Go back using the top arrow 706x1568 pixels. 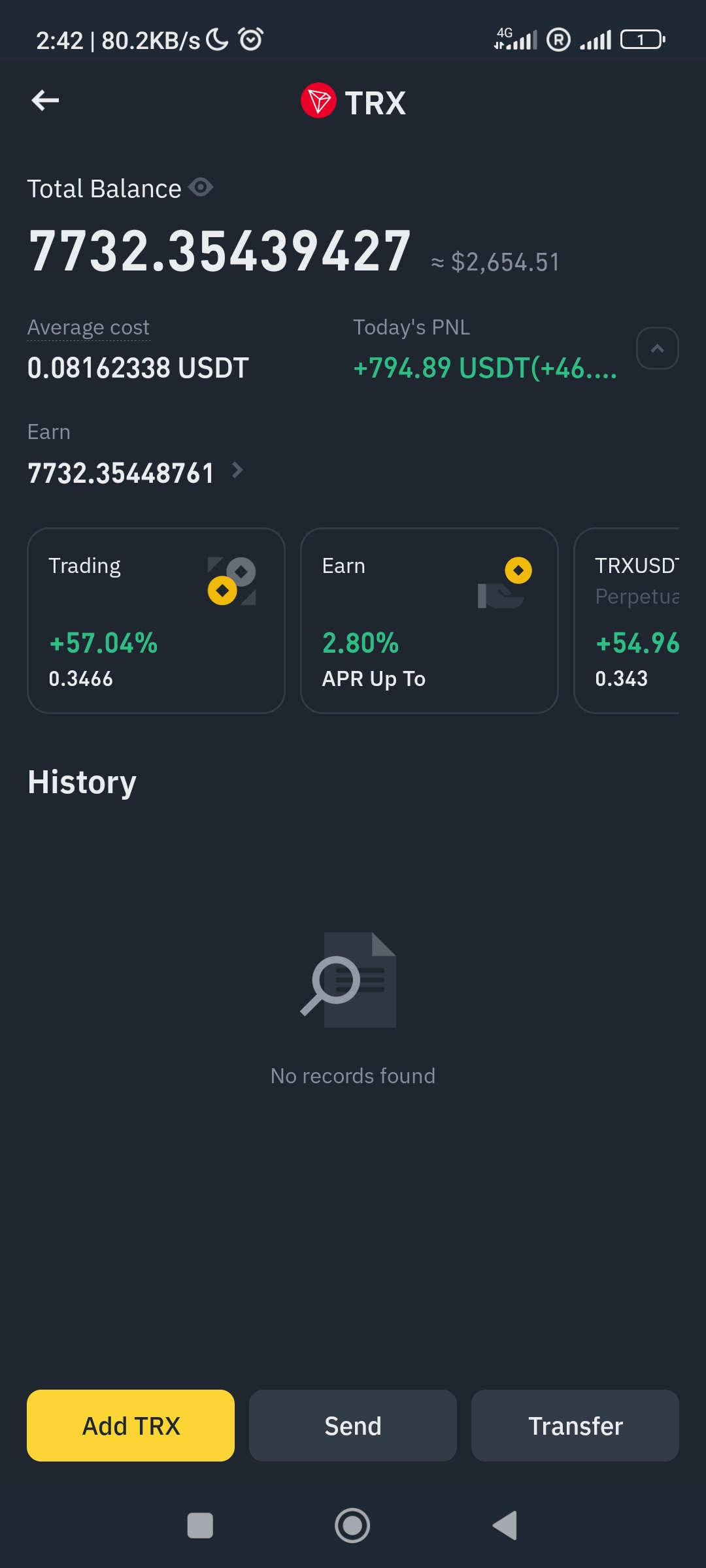[x=45, y=101]
